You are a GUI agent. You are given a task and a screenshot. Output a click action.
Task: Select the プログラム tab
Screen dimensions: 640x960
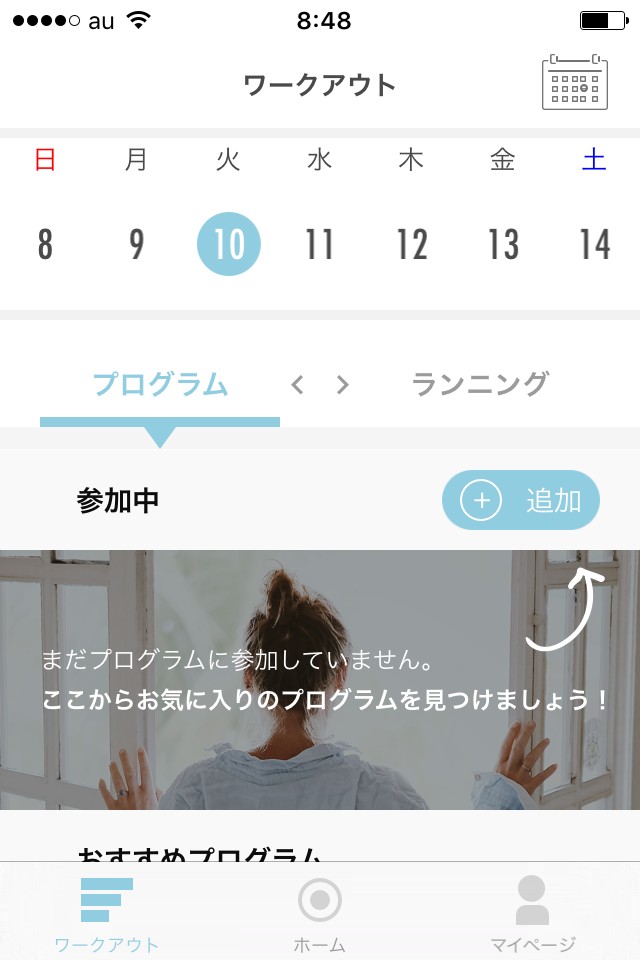(160, 384)
